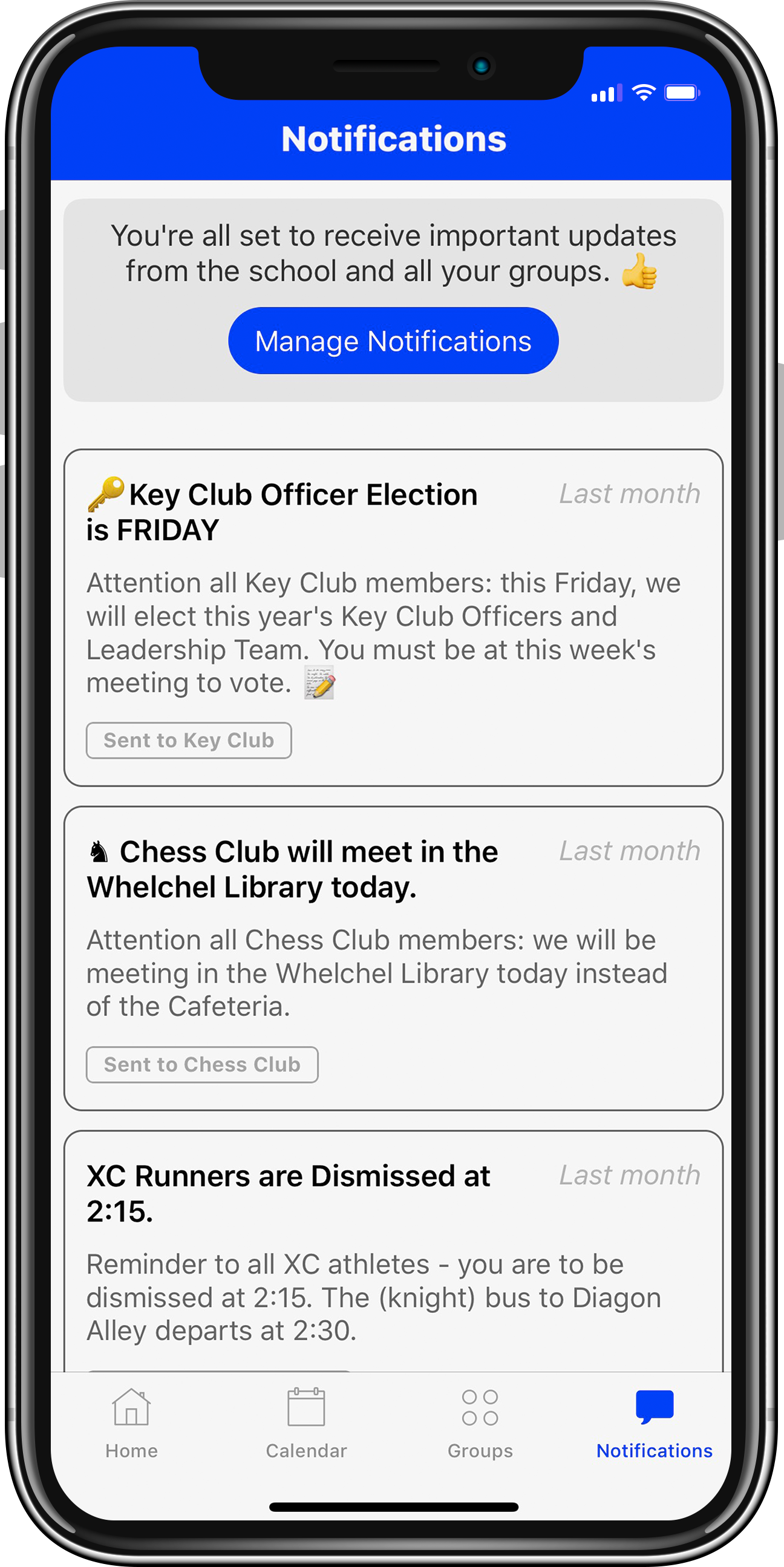Open Manage Notifications settings
This screenshot has width=784, height=1567.
pos(393,341)
